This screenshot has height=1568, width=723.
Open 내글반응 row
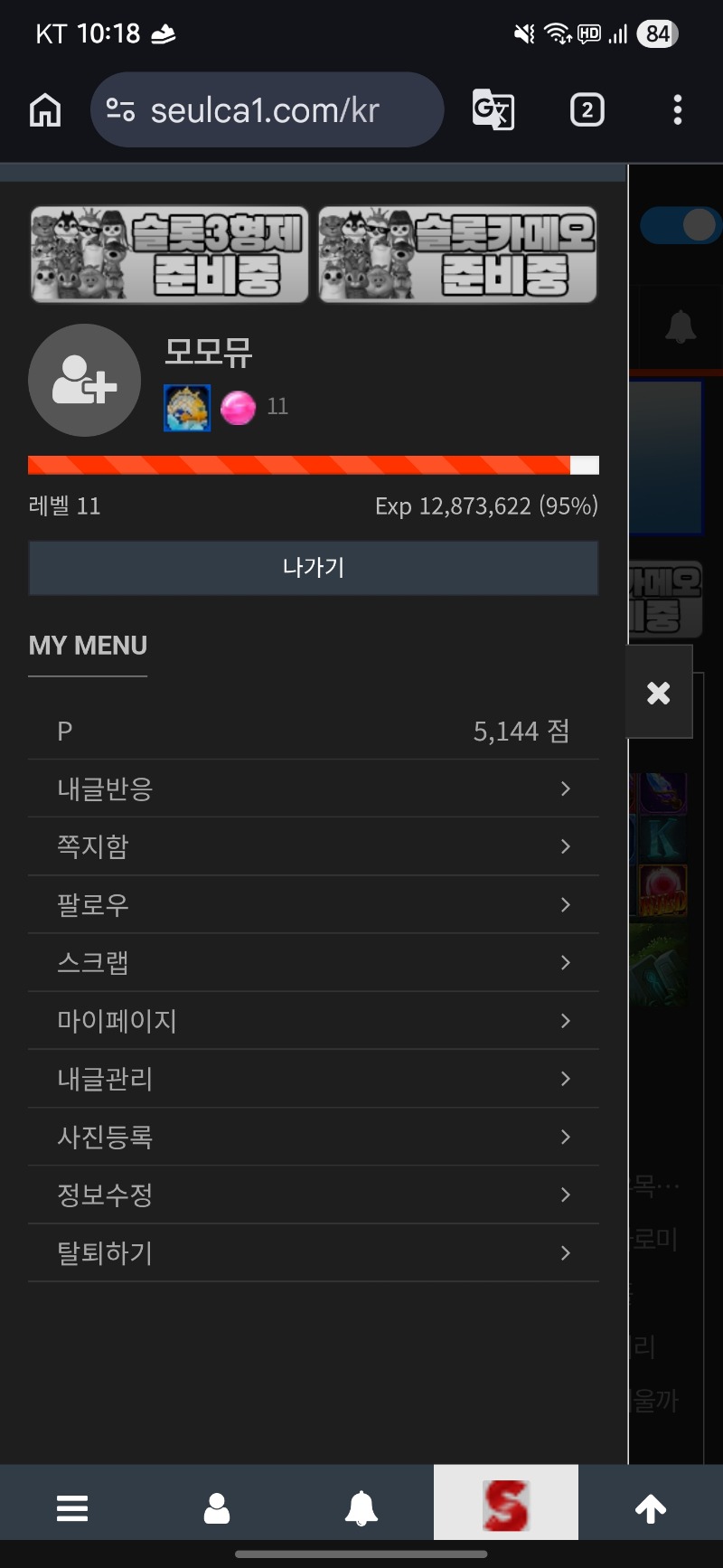click(313, 789)
